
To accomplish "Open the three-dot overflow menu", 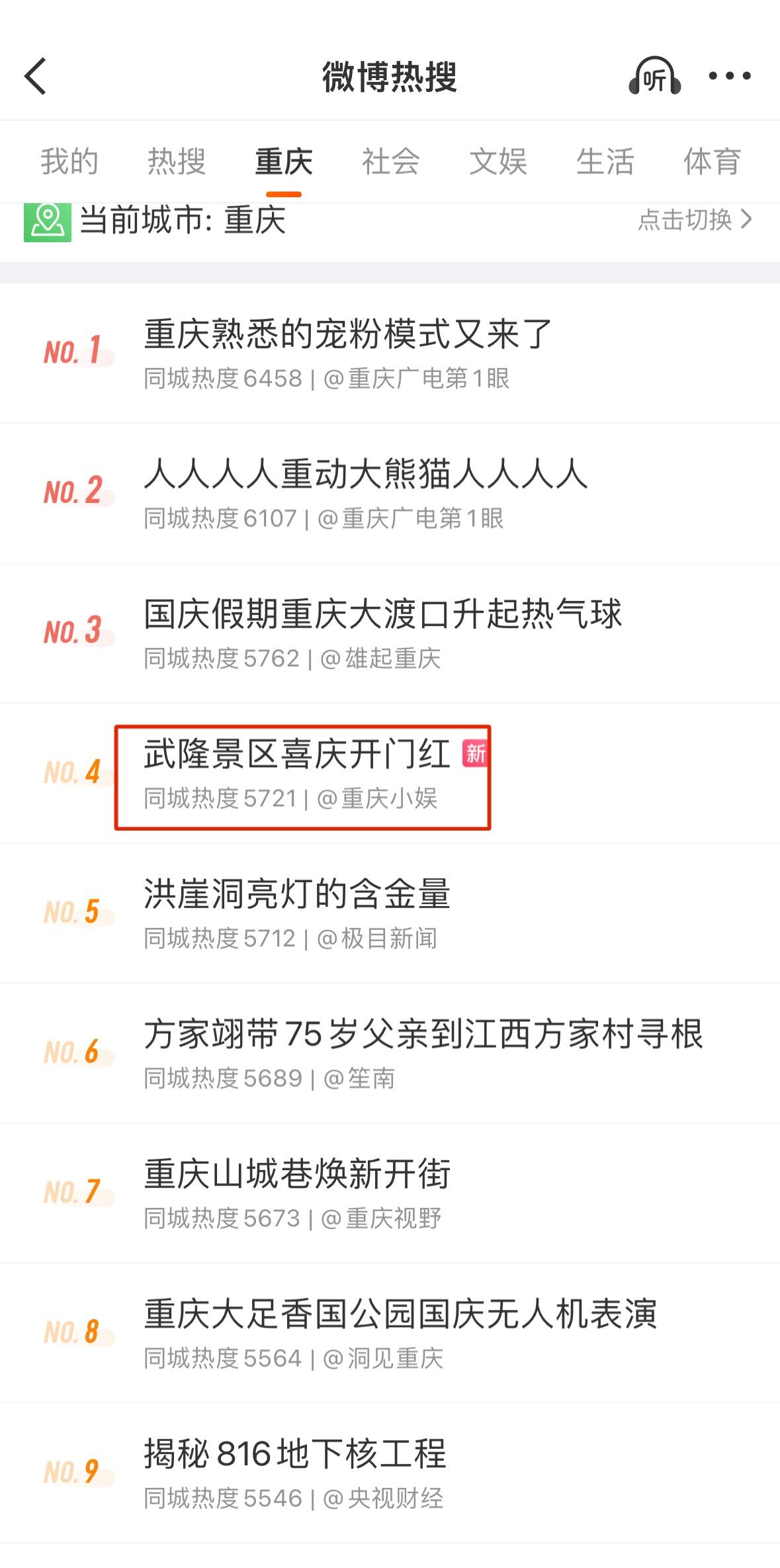I will click(729, 76).
